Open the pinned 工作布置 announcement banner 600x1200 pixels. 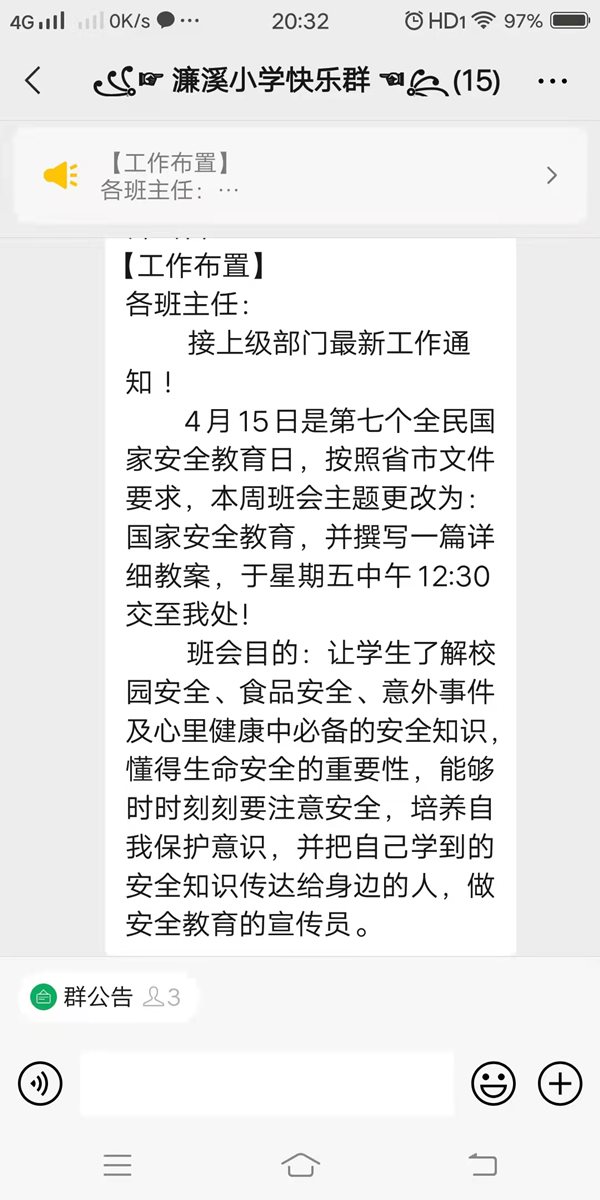(300, 176)
